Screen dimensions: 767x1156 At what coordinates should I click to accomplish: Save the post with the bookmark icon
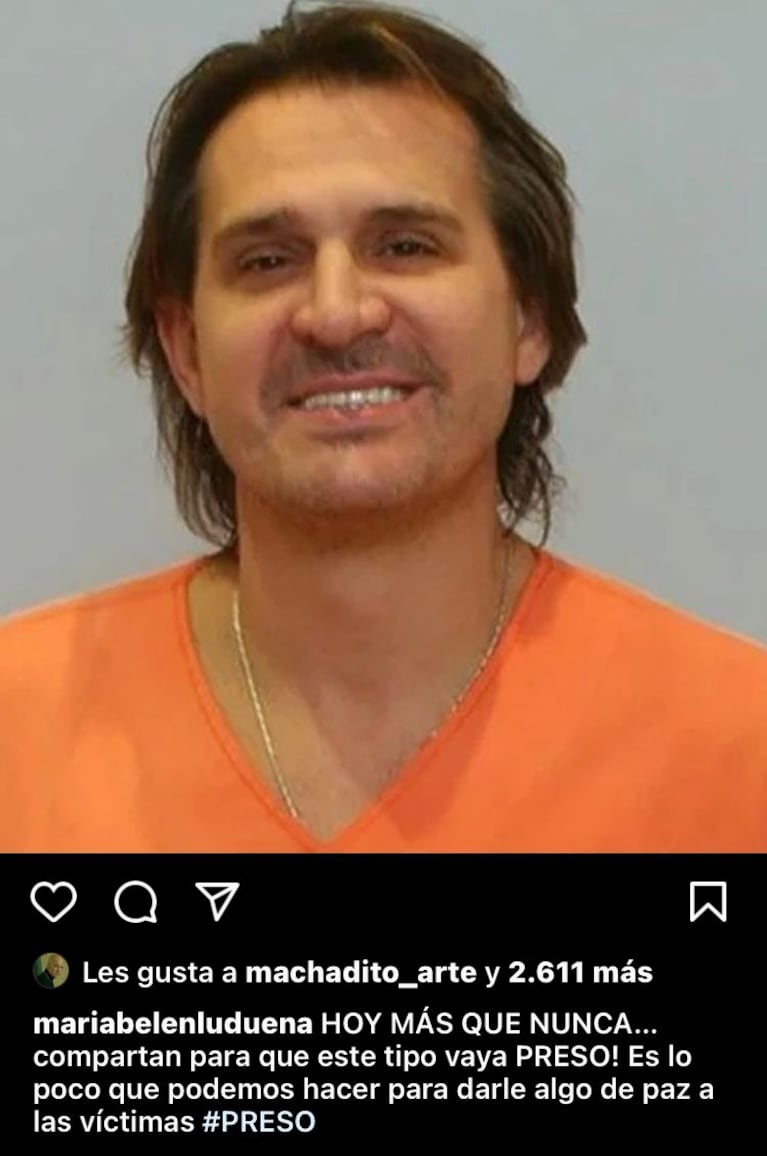(708, 903)
